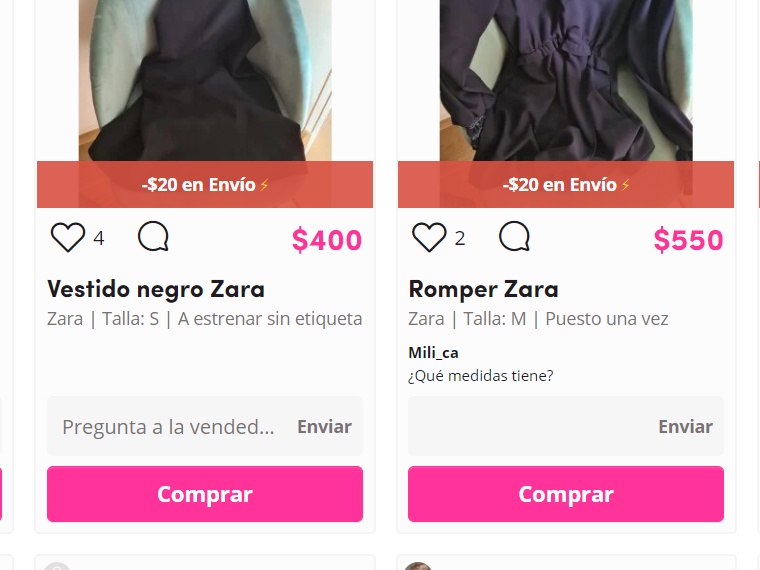Tap the question field under Vestido negro Zara
The width and height of the screenshot is (760, 570).
pyautogui.click(x=168, y=427)
